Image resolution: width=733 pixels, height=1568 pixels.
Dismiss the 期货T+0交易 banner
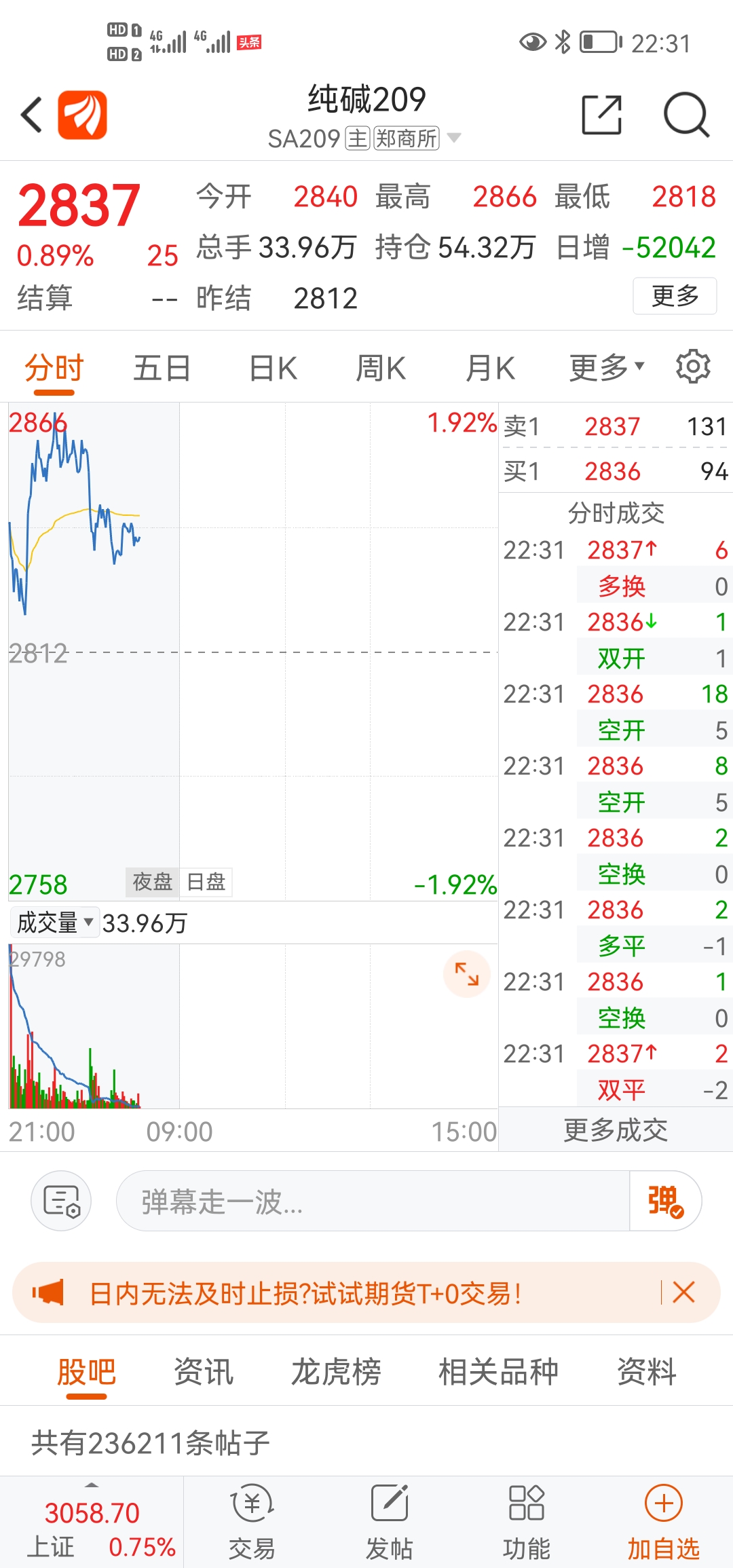pyautogui.click(x=683, y=1292)
